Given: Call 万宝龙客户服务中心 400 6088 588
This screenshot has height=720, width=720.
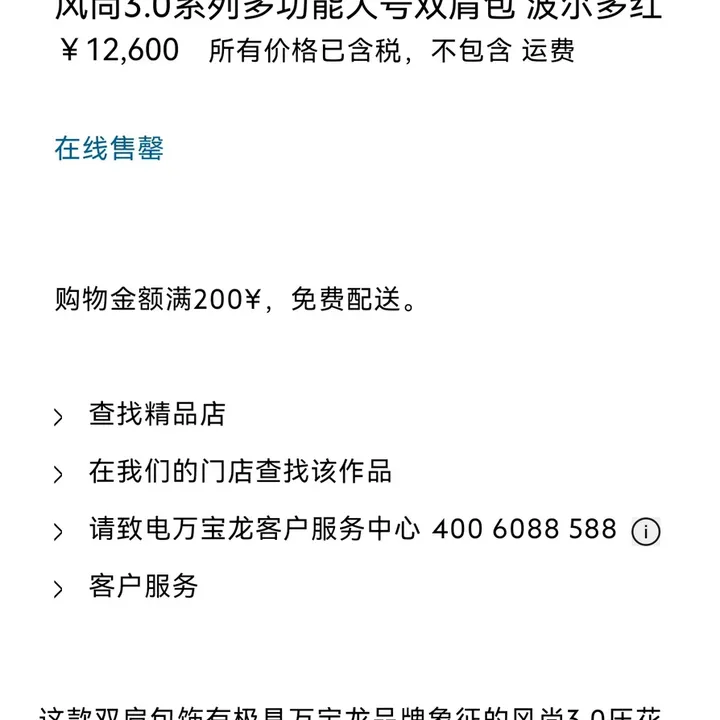Looking at the screenshot, I should 352,530.
